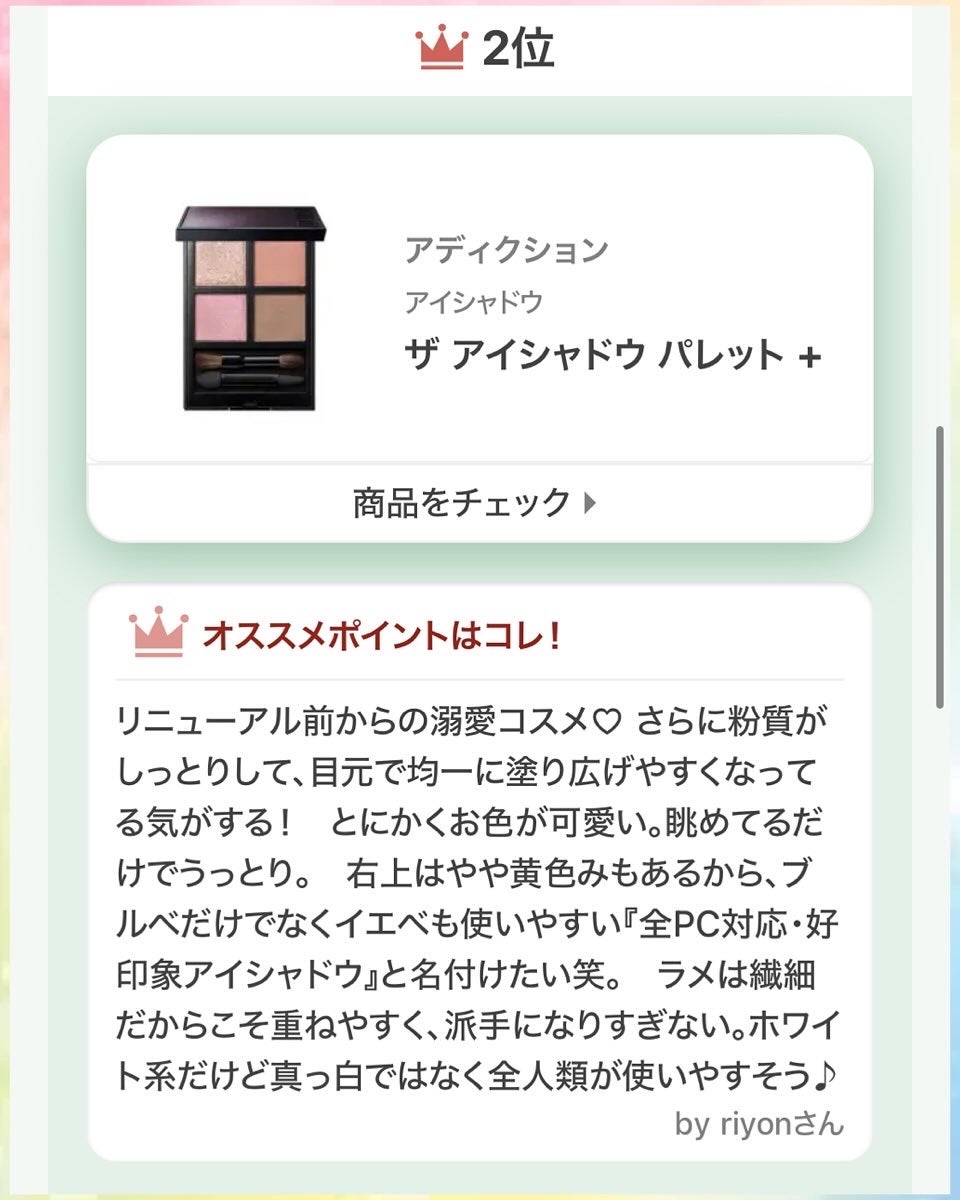Viewport: 960px width, 1200px height.
Task: Click the crown icon beside 2位 heading
Action: click(444, 43)
